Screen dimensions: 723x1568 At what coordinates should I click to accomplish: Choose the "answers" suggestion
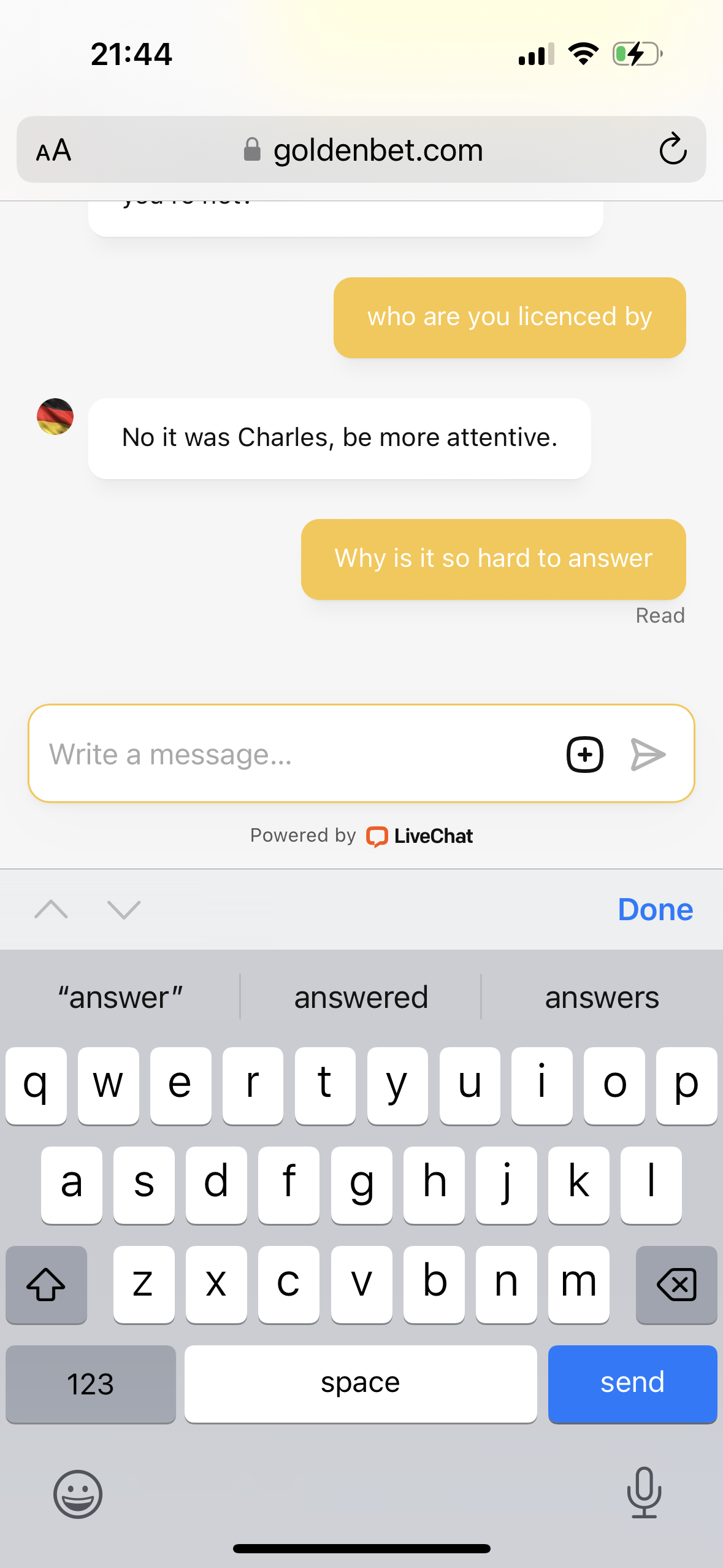click(602, 997)
